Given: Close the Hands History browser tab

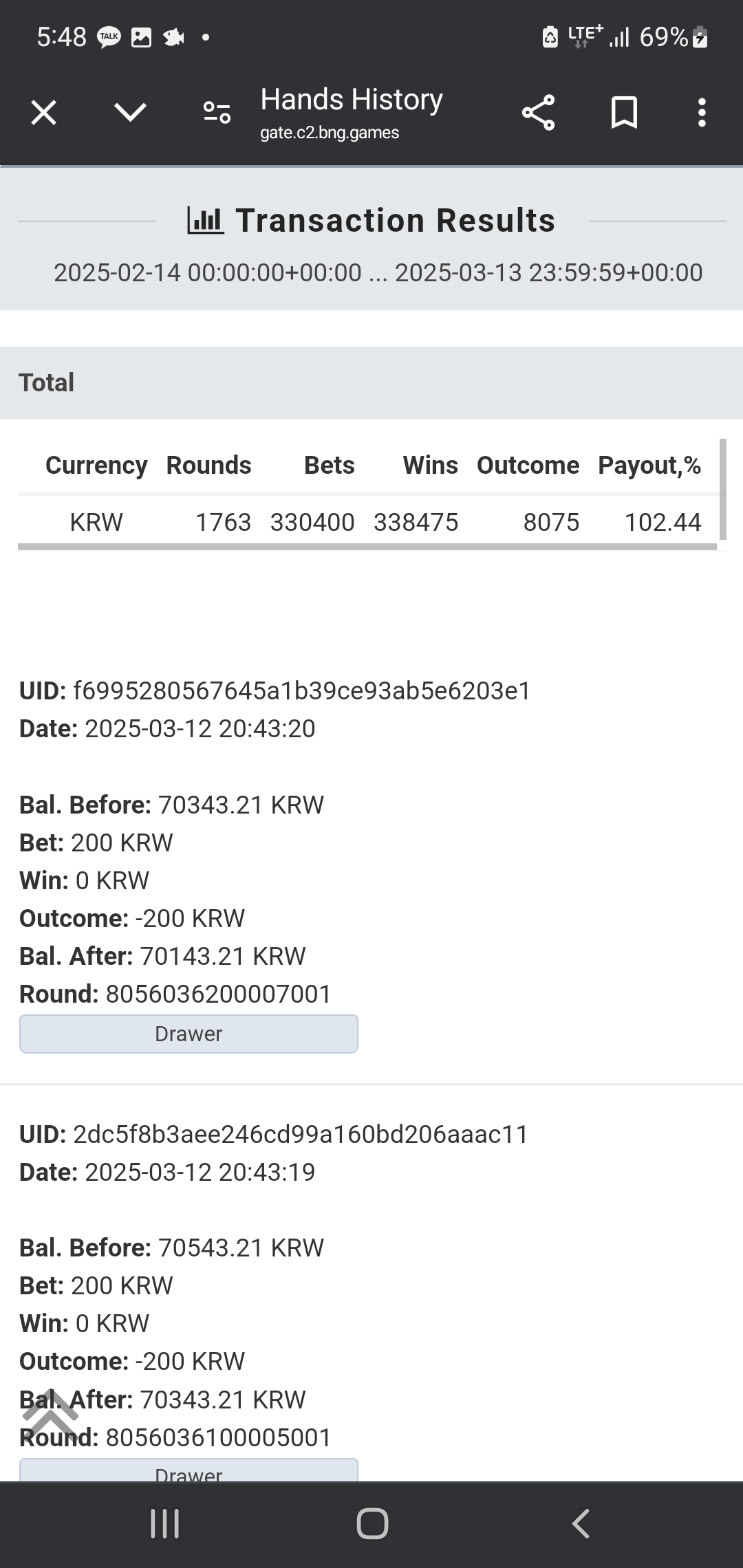Looking at the screenshot, I should (44, 112).
